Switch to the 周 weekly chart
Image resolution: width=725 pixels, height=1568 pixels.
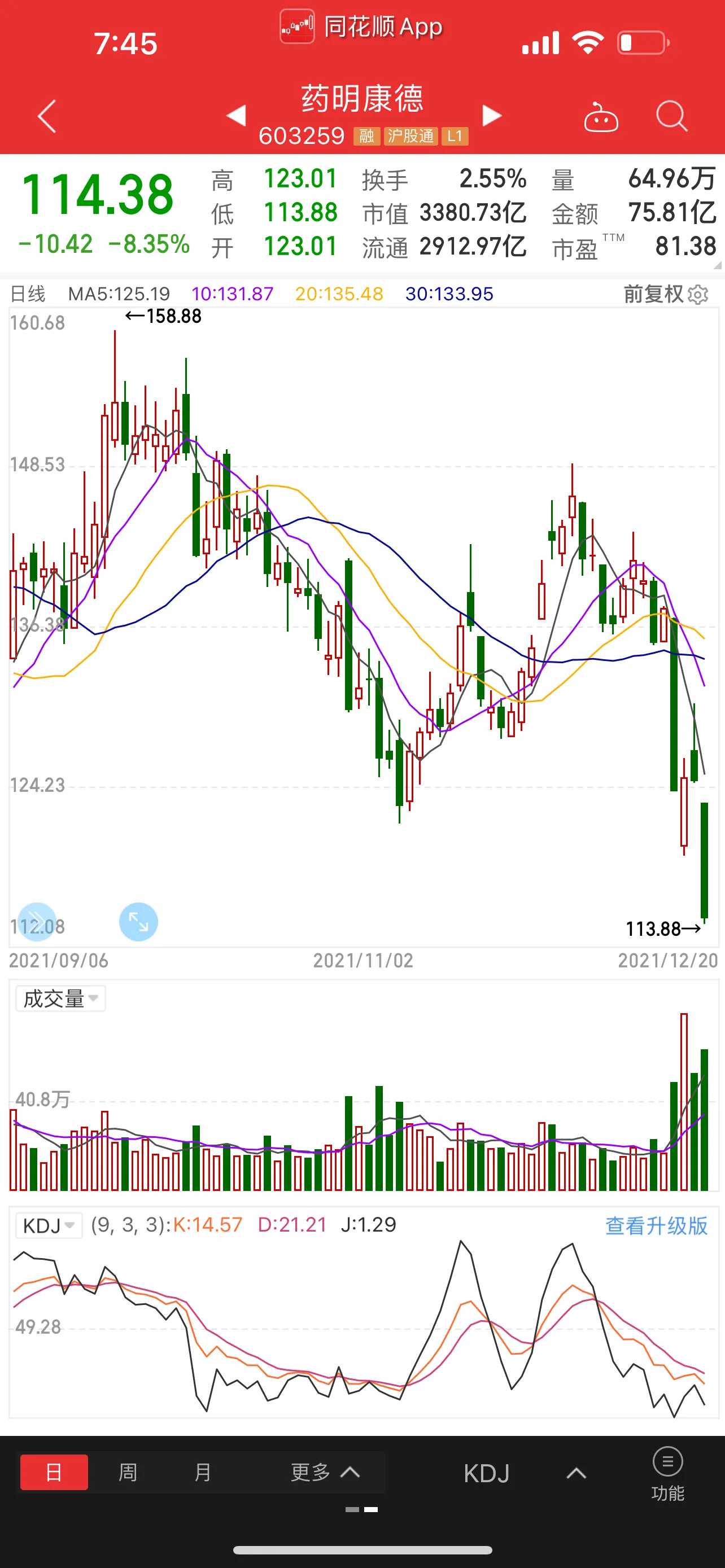pos(128,1473)
